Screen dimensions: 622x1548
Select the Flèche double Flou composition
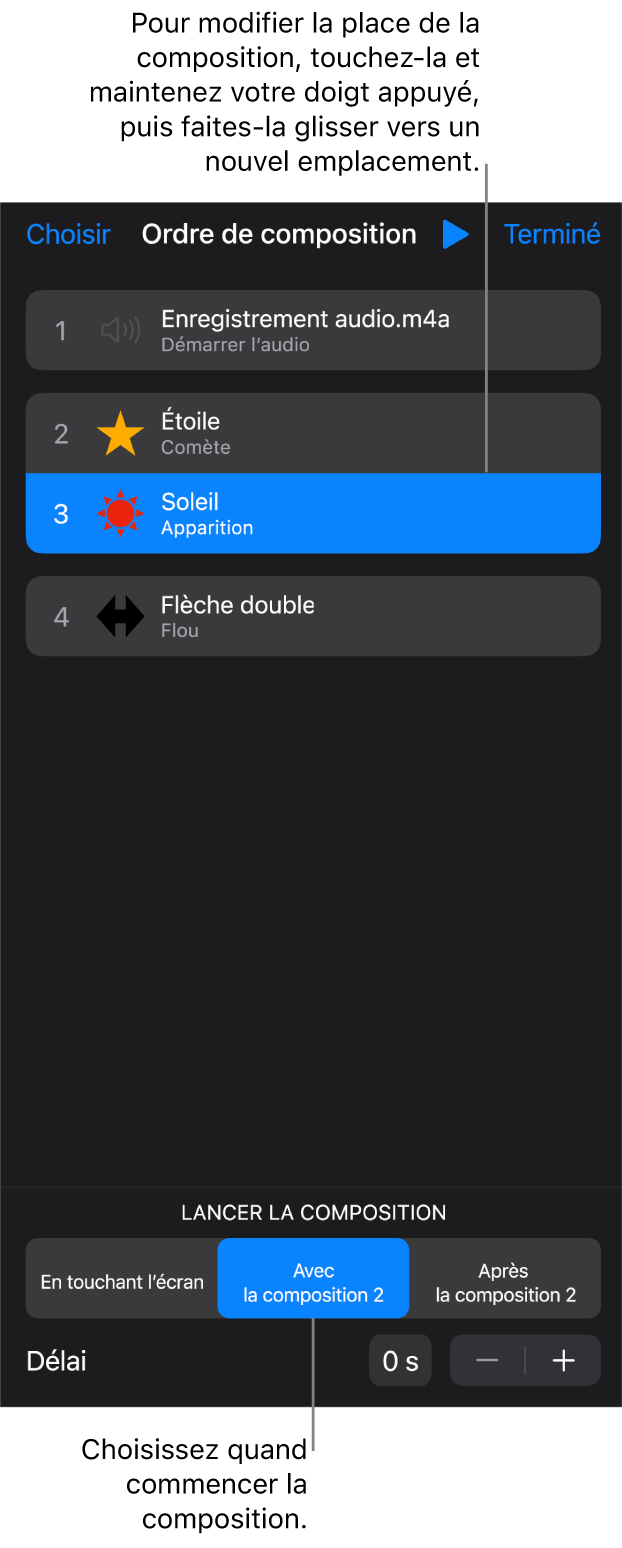tap(313, 616)
